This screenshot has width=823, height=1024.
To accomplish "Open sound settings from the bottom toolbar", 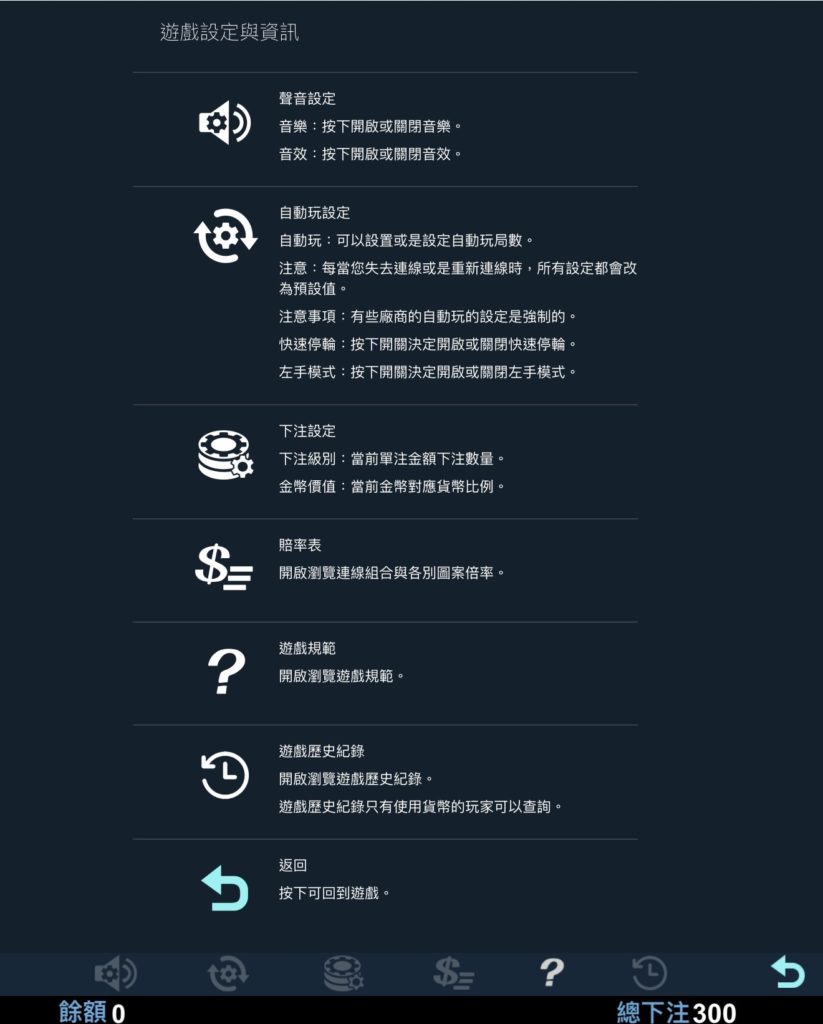I will pos(115,973).
